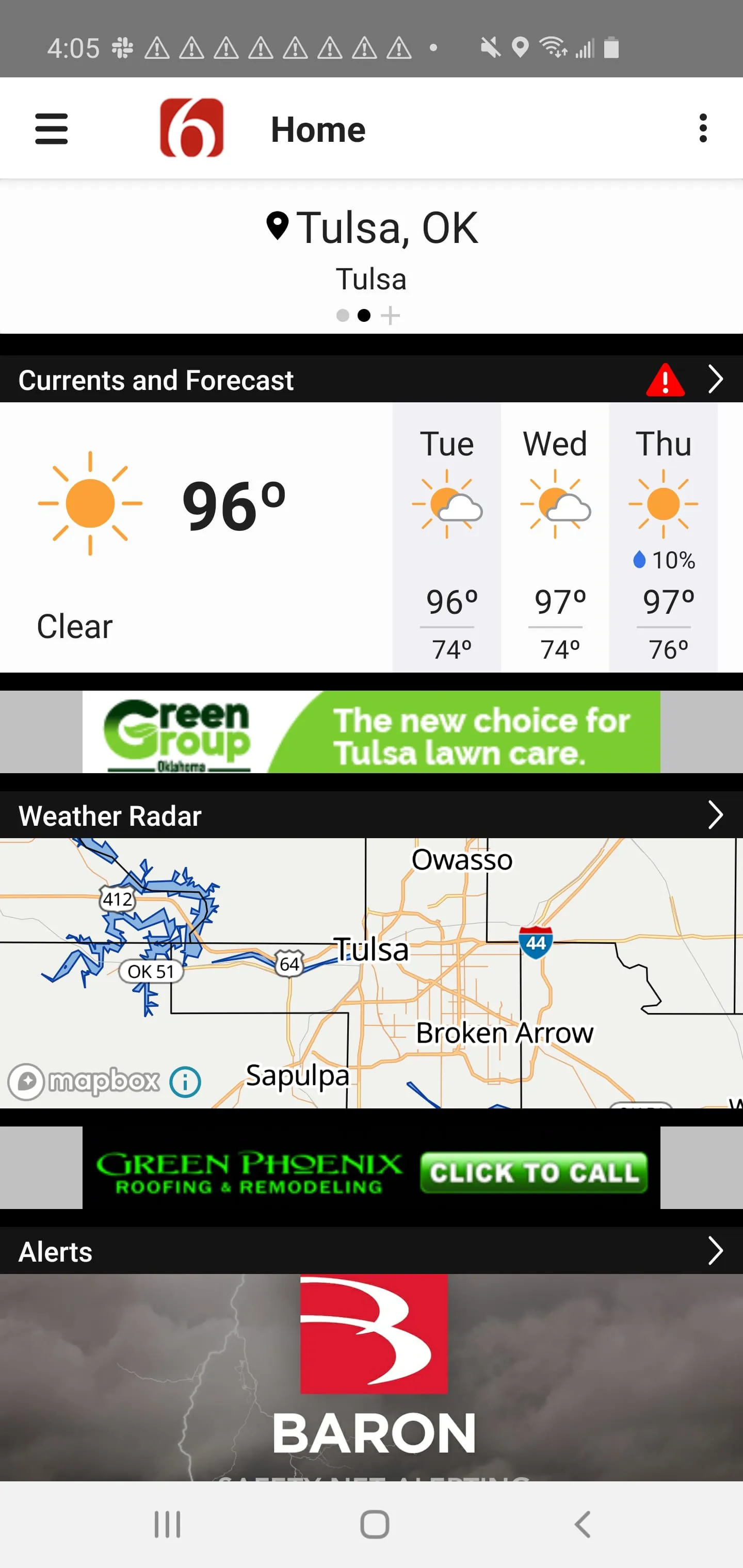Expand the Currents and Forecast section
This screenshot has width=743, height=1568.
pos(716,379)
